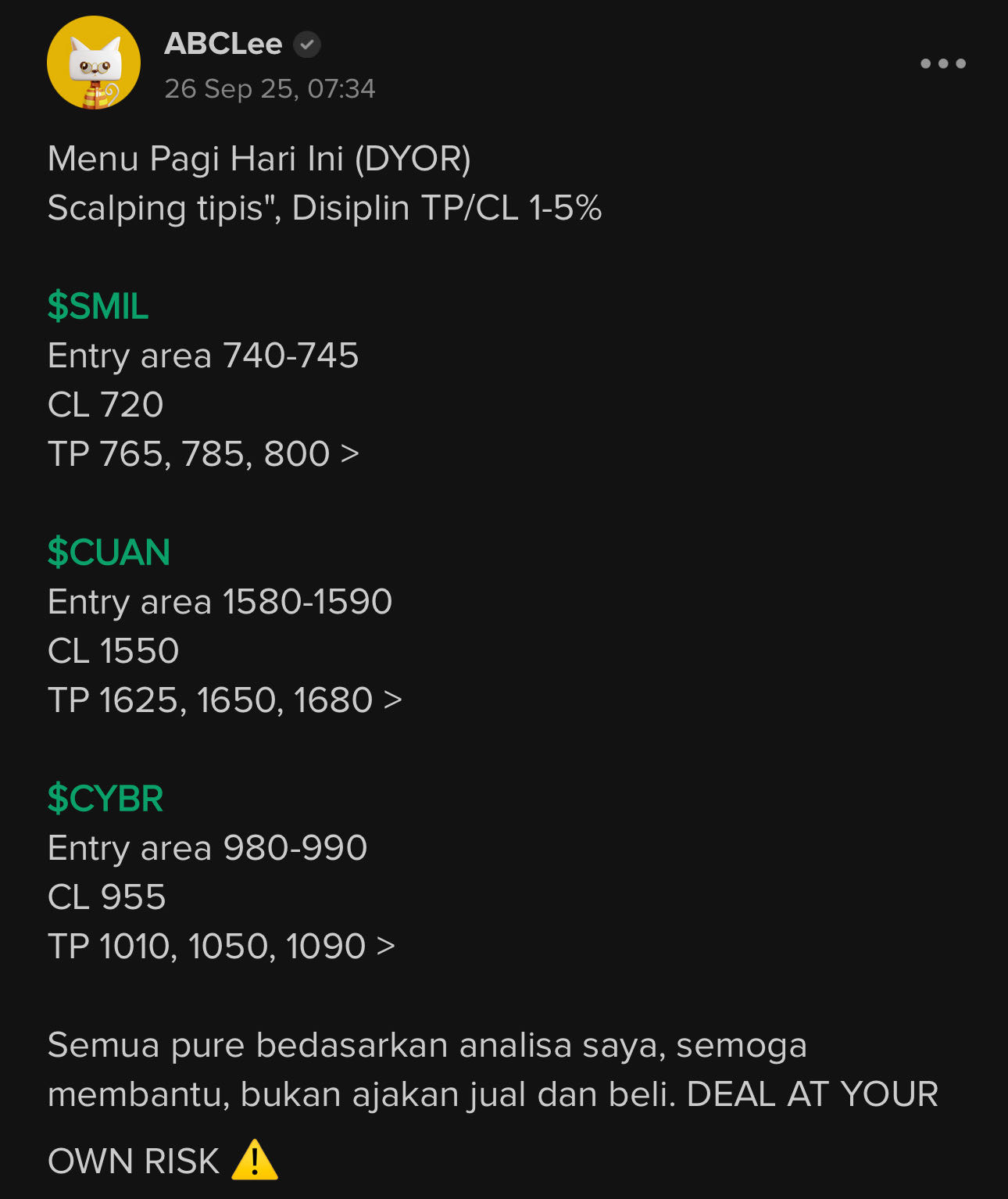Expand the chevron after $SMIL TP targets

[351, 453]
